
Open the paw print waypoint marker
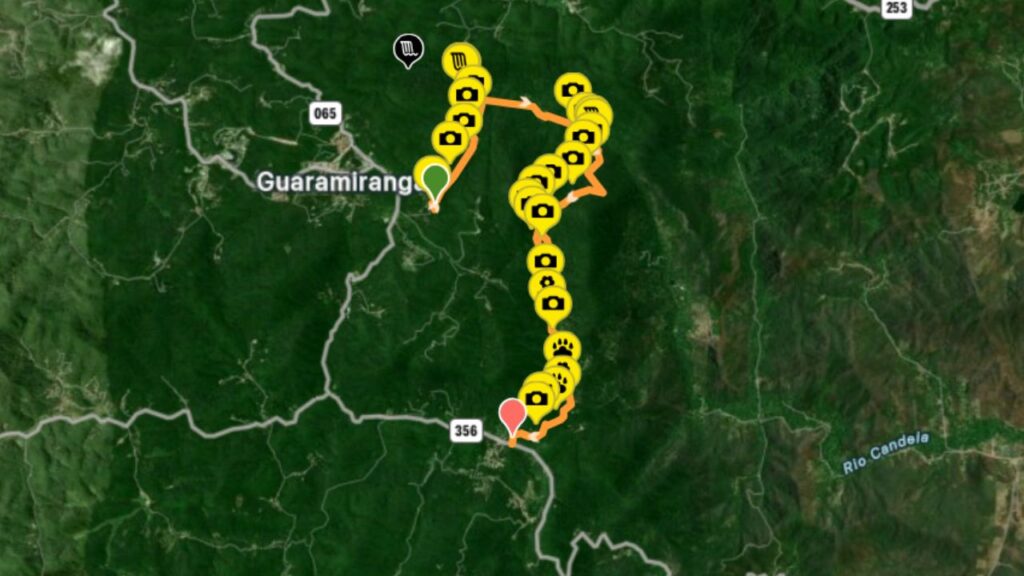[x=563, y=349]
